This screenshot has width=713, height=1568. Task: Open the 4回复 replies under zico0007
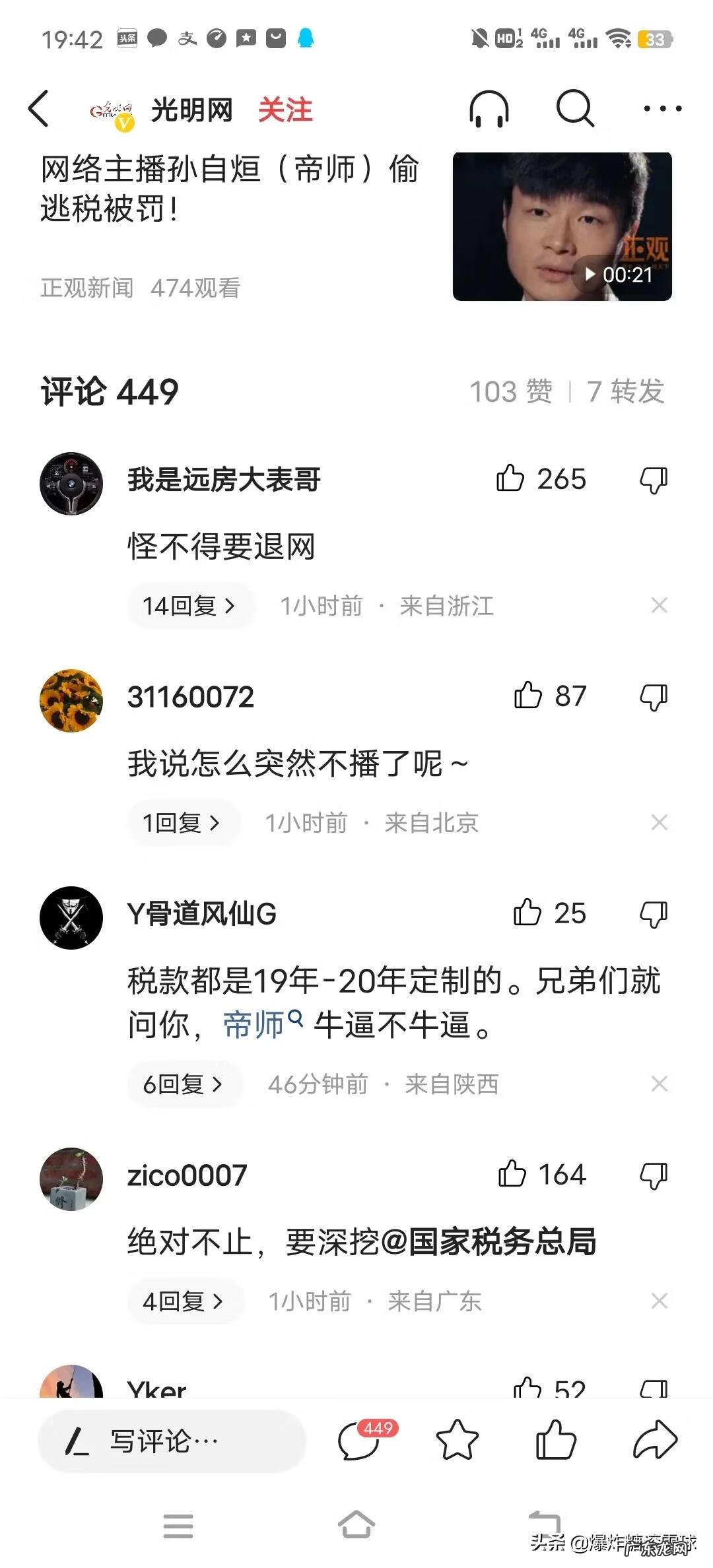tap(183, 1301)
